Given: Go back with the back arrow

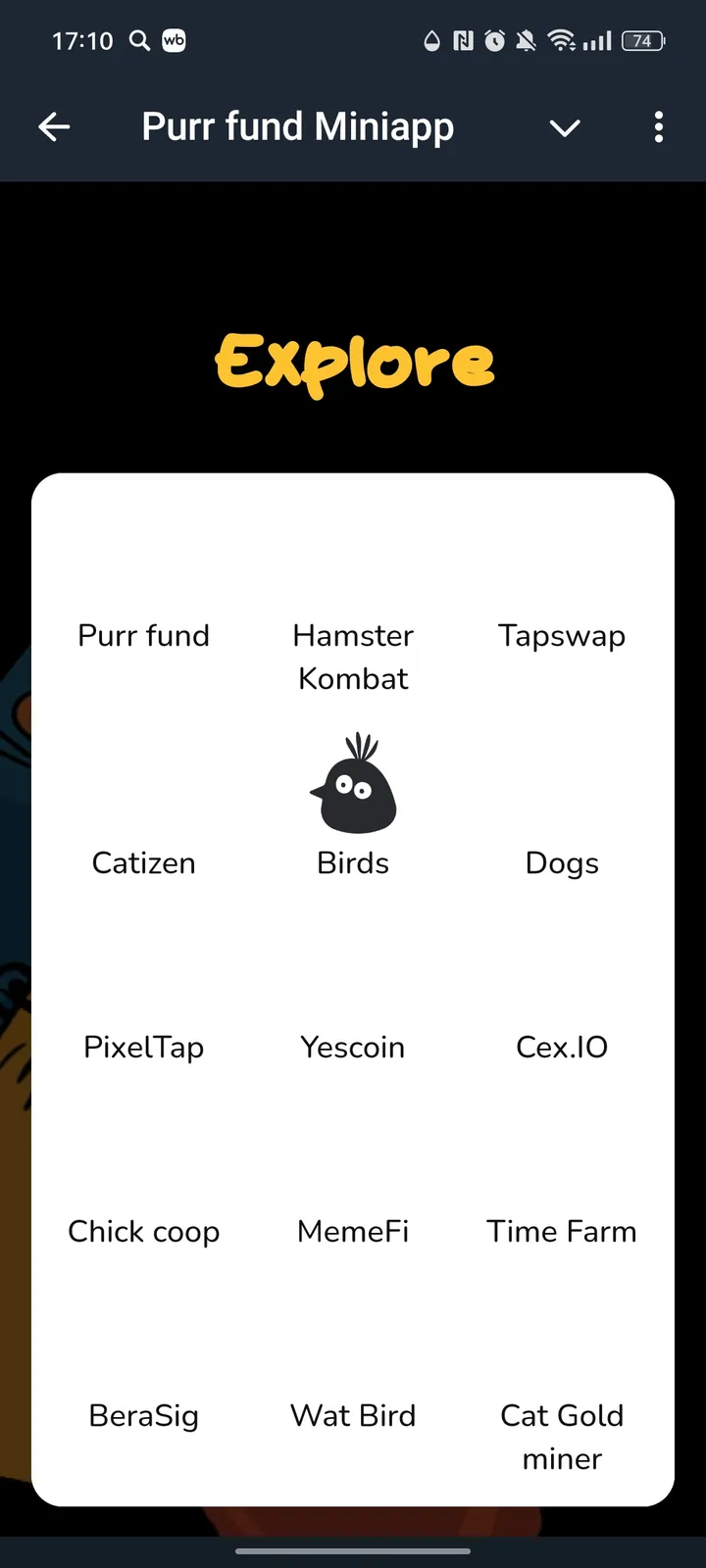Looking at the screenshot, I should click(x=55, y=126).
